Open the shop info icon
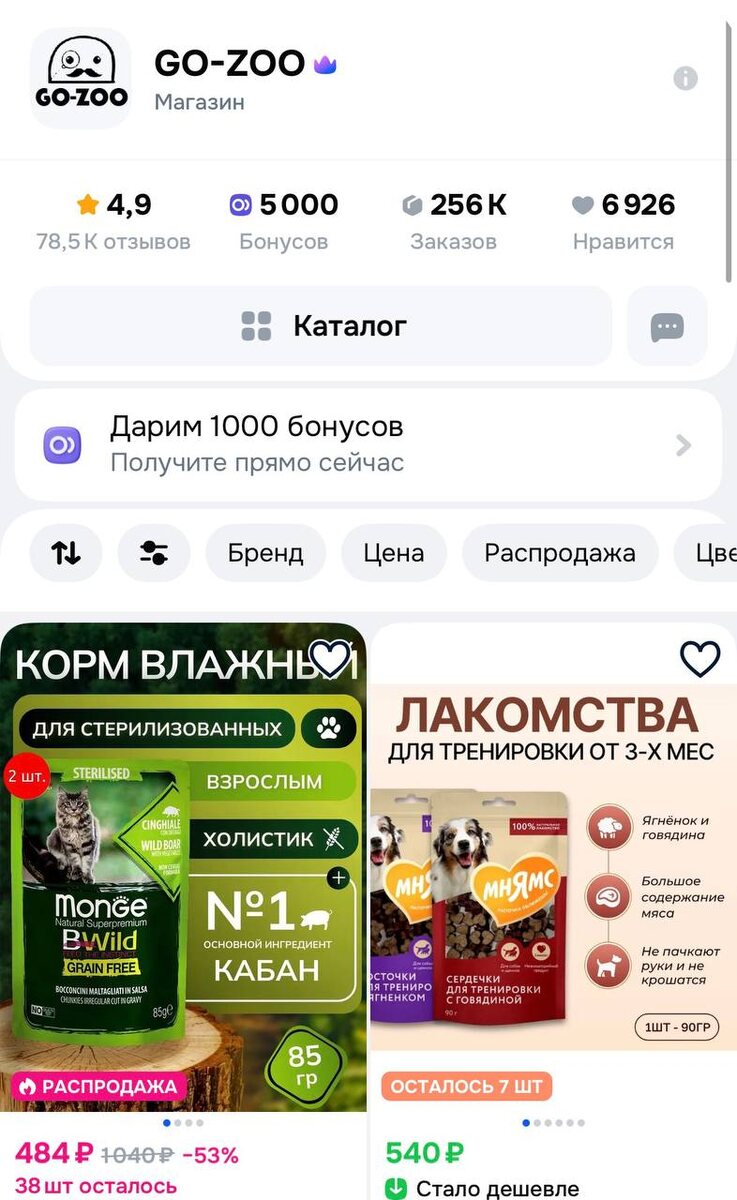The width and height of the screenshot is (737, 1200). click(x=685, y=78)
